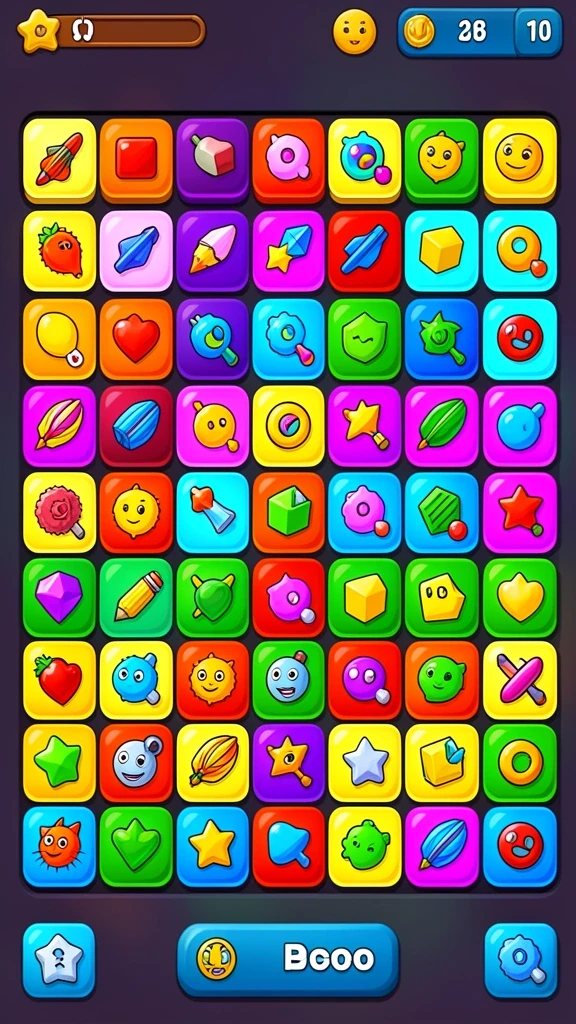576x1024 pixels.
Task: Open the star booster button bottom left
Action: [x=59, y=960]
